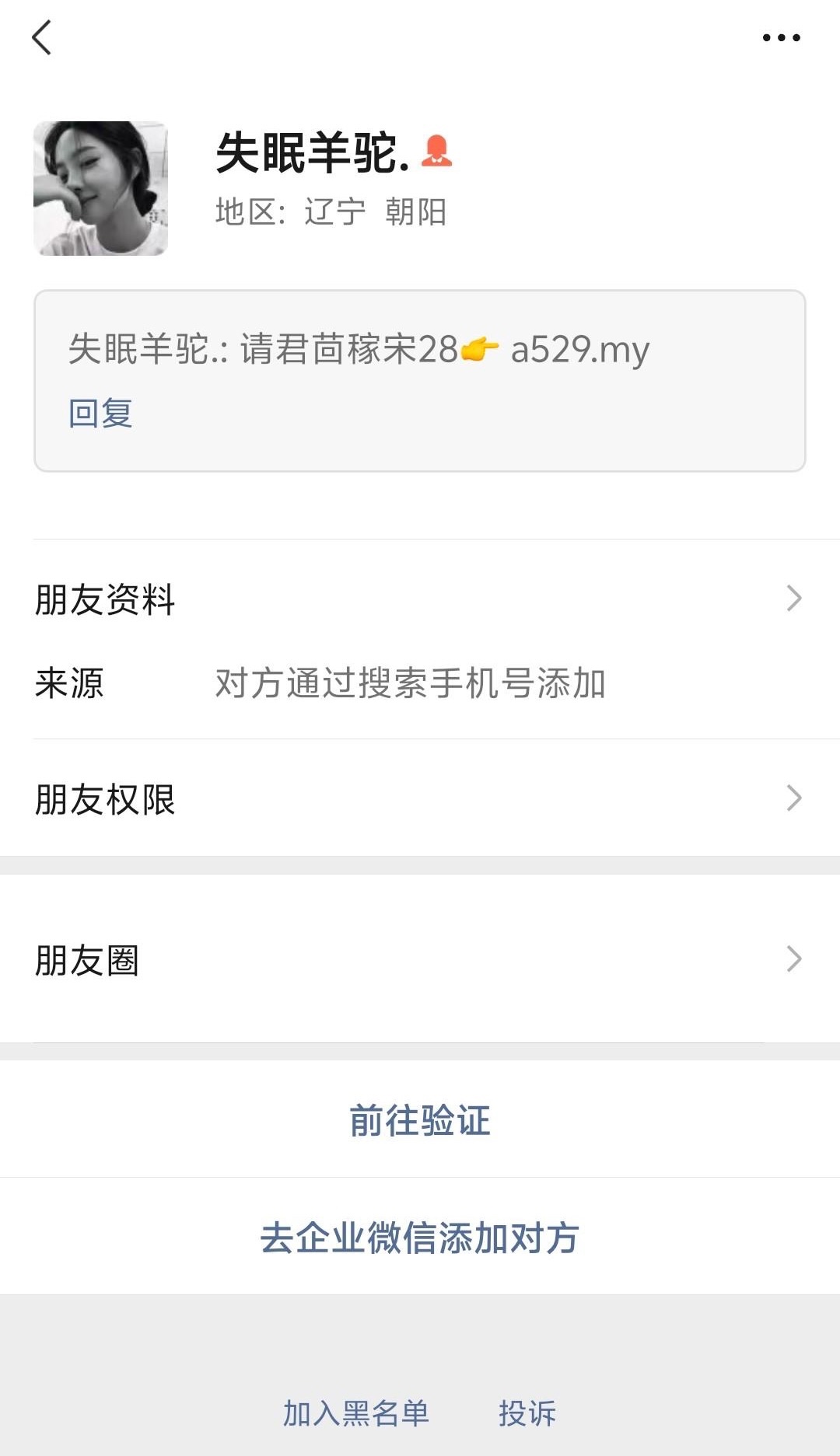Select 去企业微信添加对方
840x1456 pixels.
(x=420, y=1238)
